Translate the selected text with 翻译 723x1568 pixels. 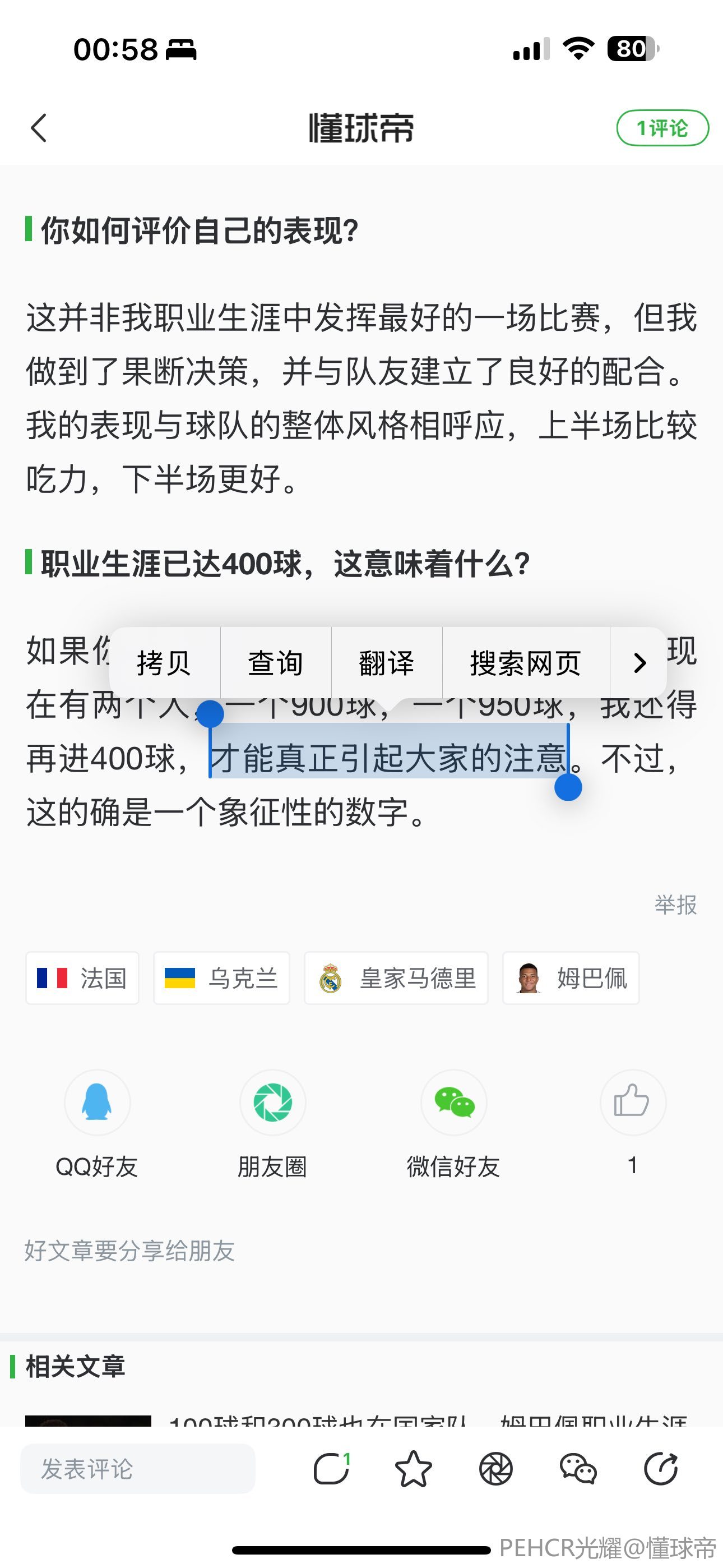click(387, 662)
